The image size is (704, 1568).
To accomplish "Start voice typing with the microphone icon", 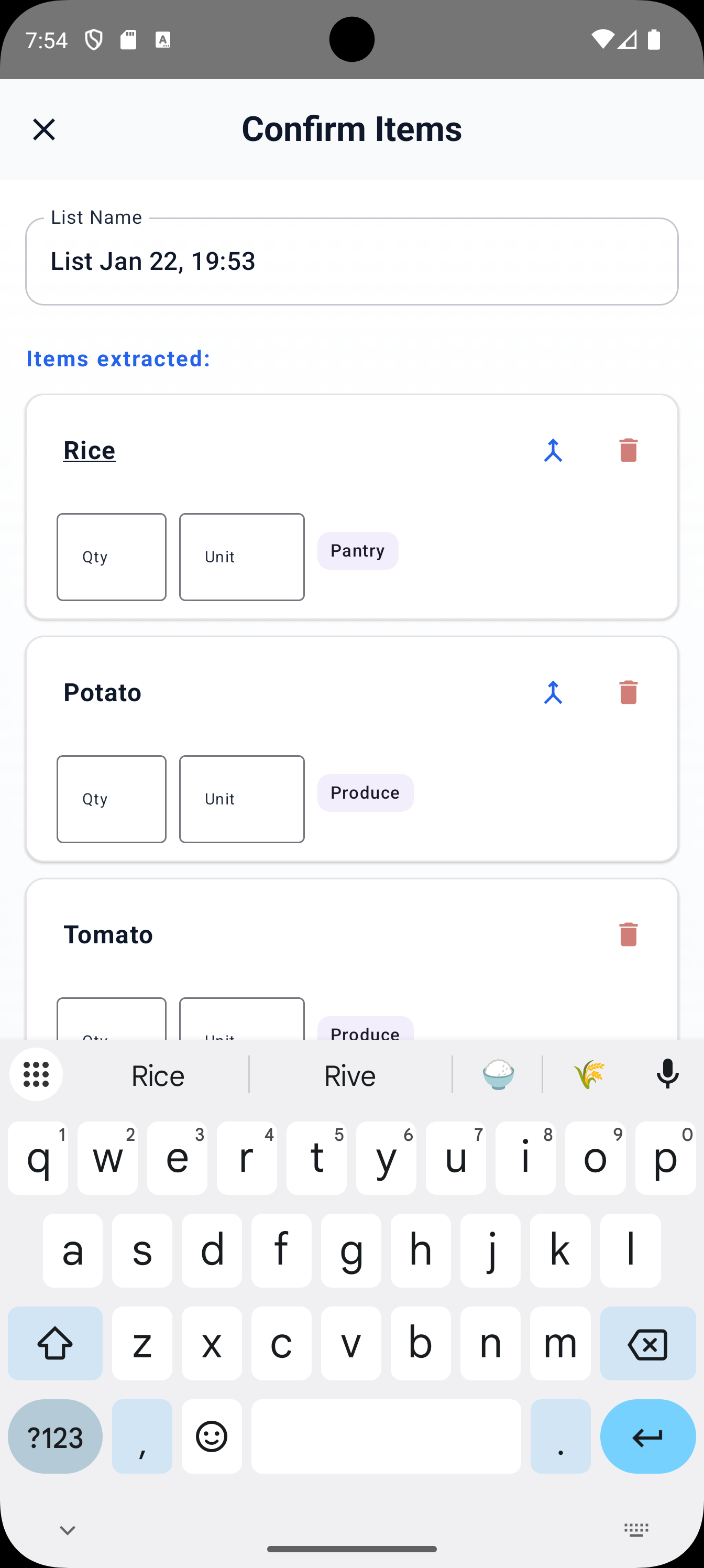I will pyautogui.click(x=667, y=1074).
